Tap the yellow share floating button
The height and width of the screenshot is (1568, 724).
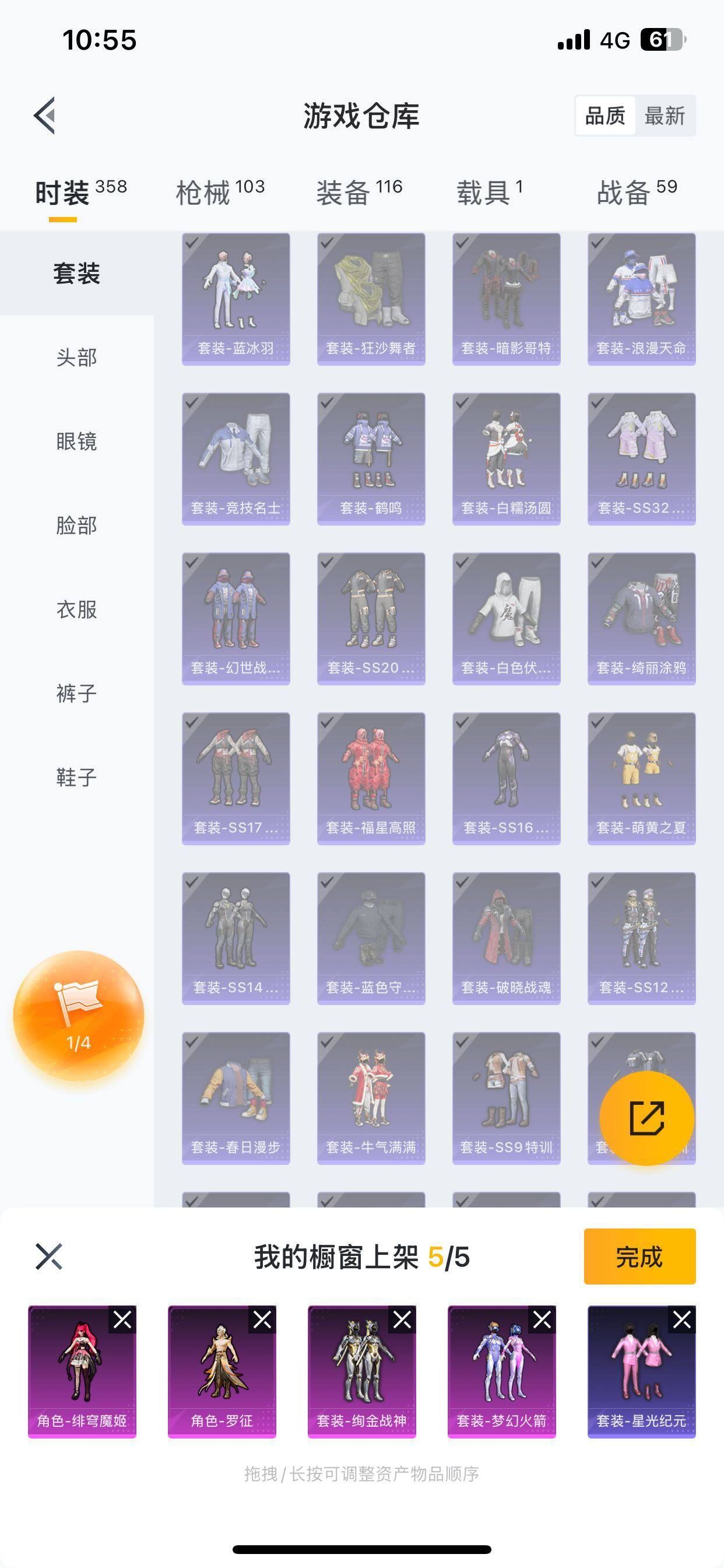646,1118
